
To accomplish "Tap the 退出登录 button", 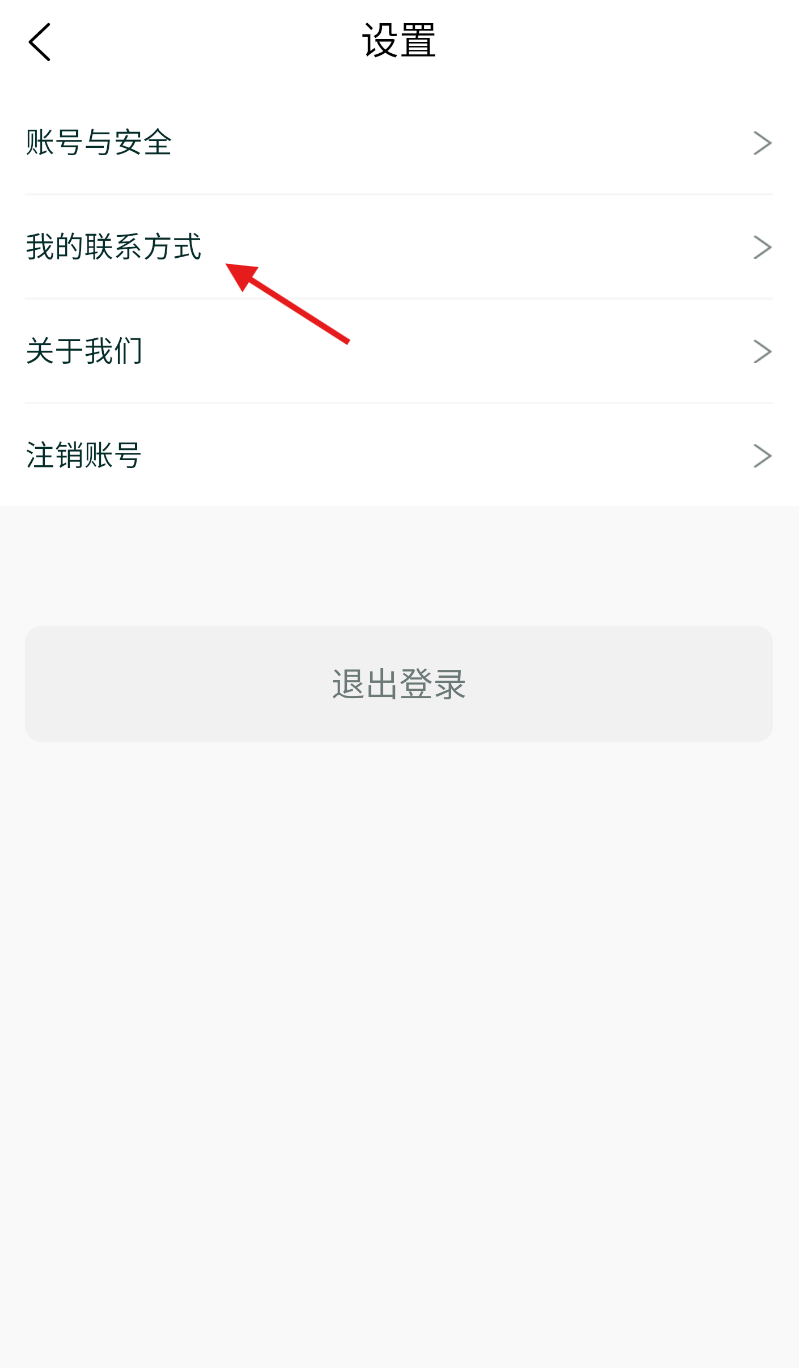I will (398, 684).
